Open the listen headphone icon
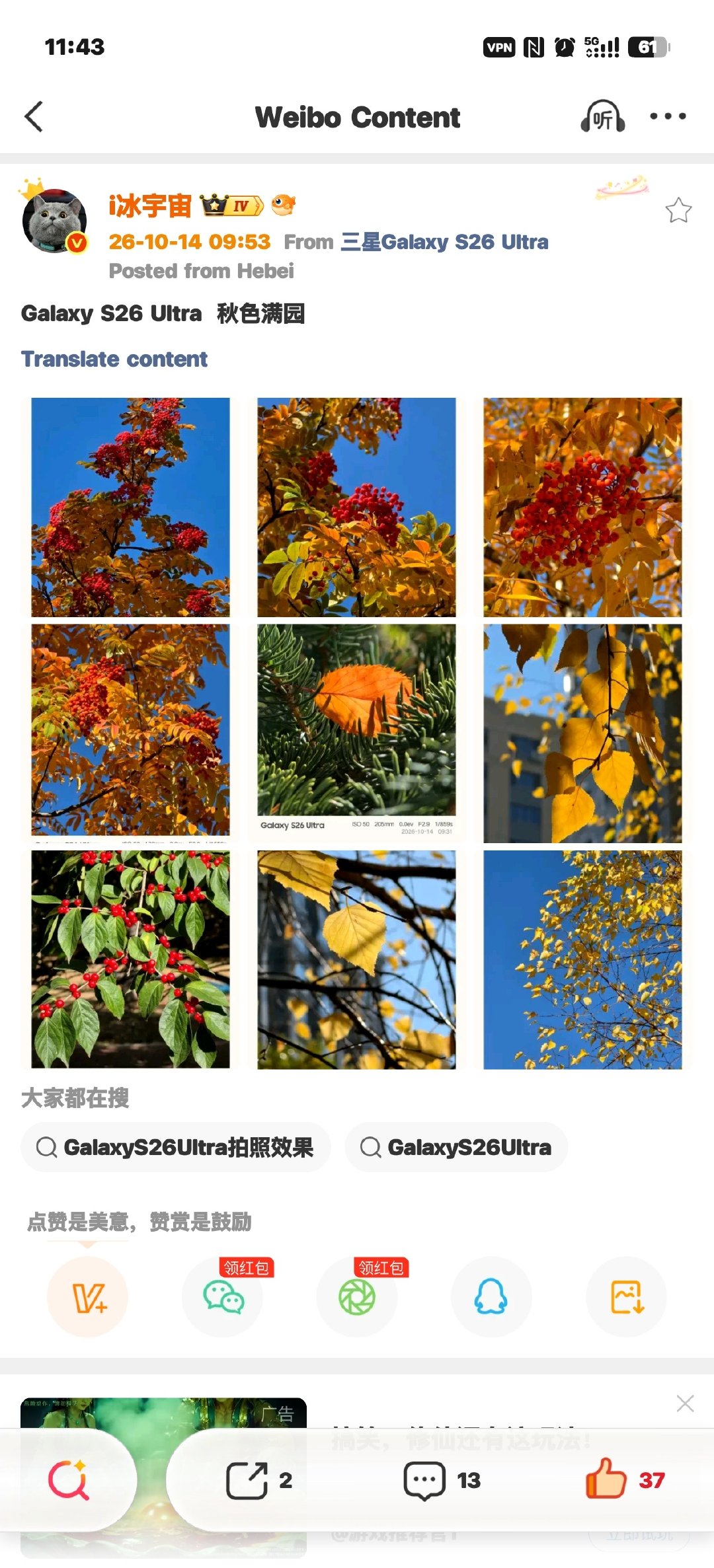The width and height of the screenshot is (714, 1568). [602, 117]
